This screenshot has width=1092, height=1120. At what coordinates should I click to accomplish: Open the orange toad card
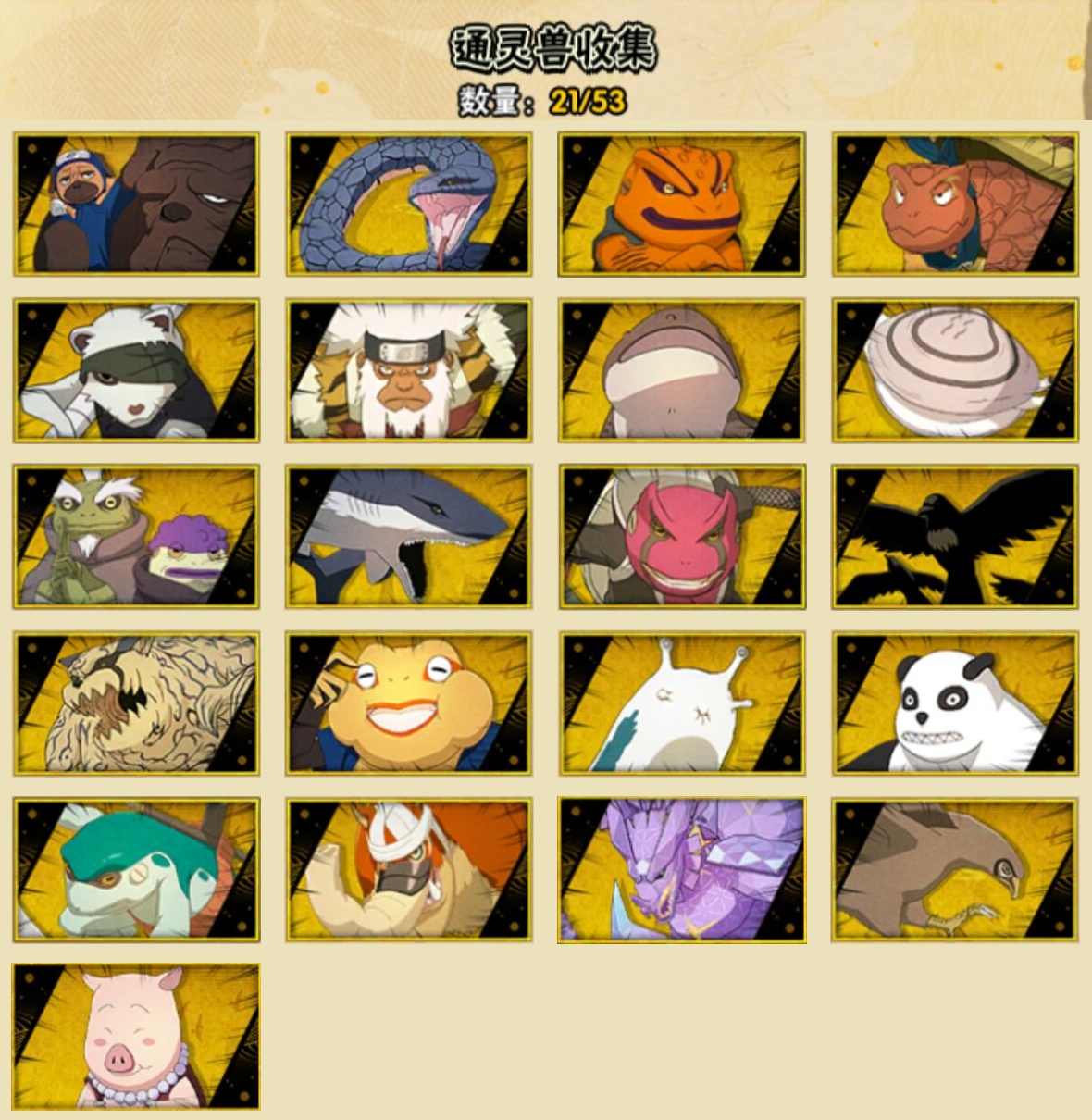point(681,205)
